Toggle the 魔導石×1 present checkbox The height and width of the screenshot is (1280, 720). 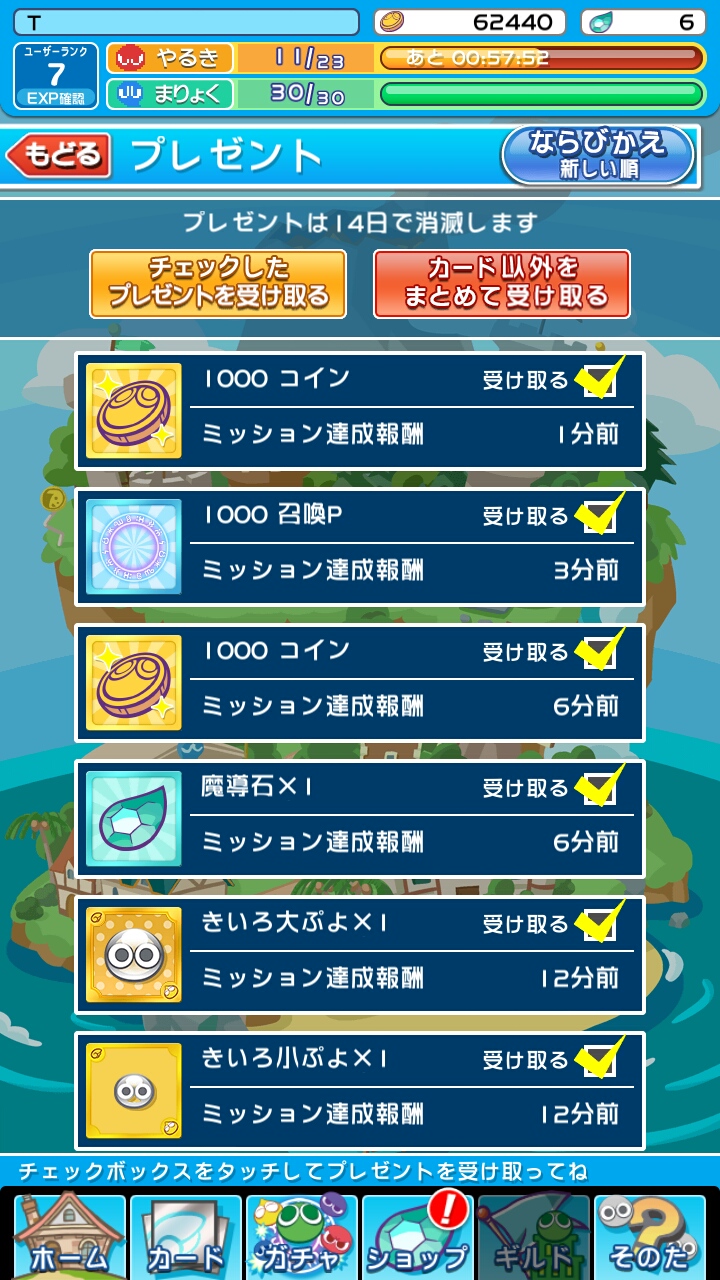[599, 789]
